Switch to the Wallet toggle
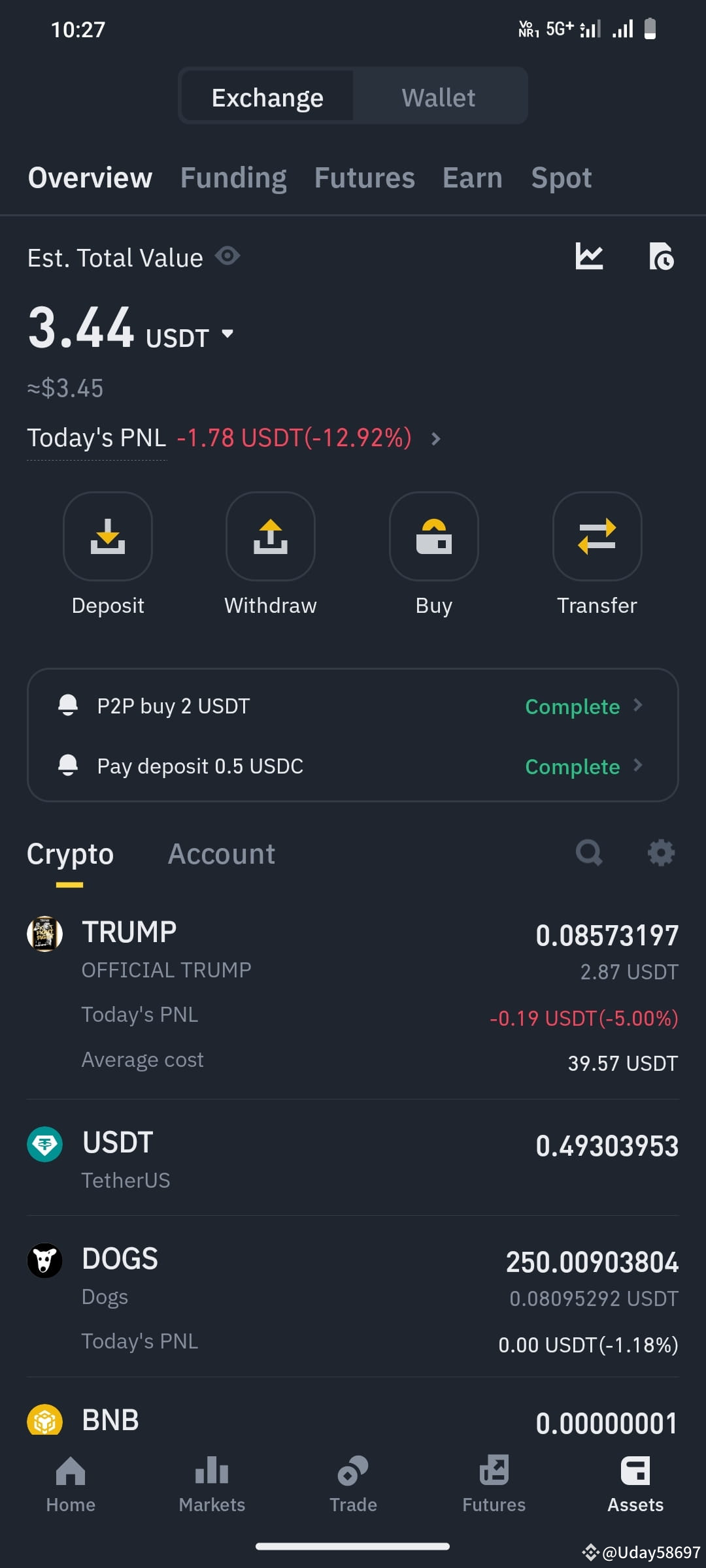The image size is (706, 1568). (x=439, y=96)
